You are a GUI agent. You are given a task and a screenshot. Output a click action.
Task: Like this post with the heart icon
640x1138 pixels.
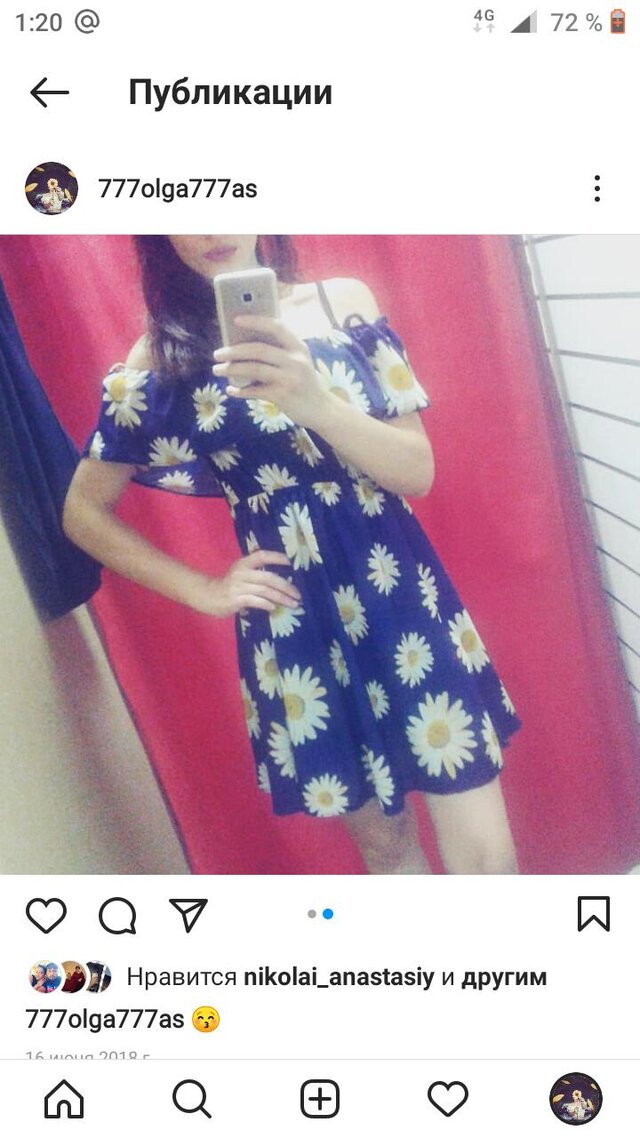coord(45,915)
